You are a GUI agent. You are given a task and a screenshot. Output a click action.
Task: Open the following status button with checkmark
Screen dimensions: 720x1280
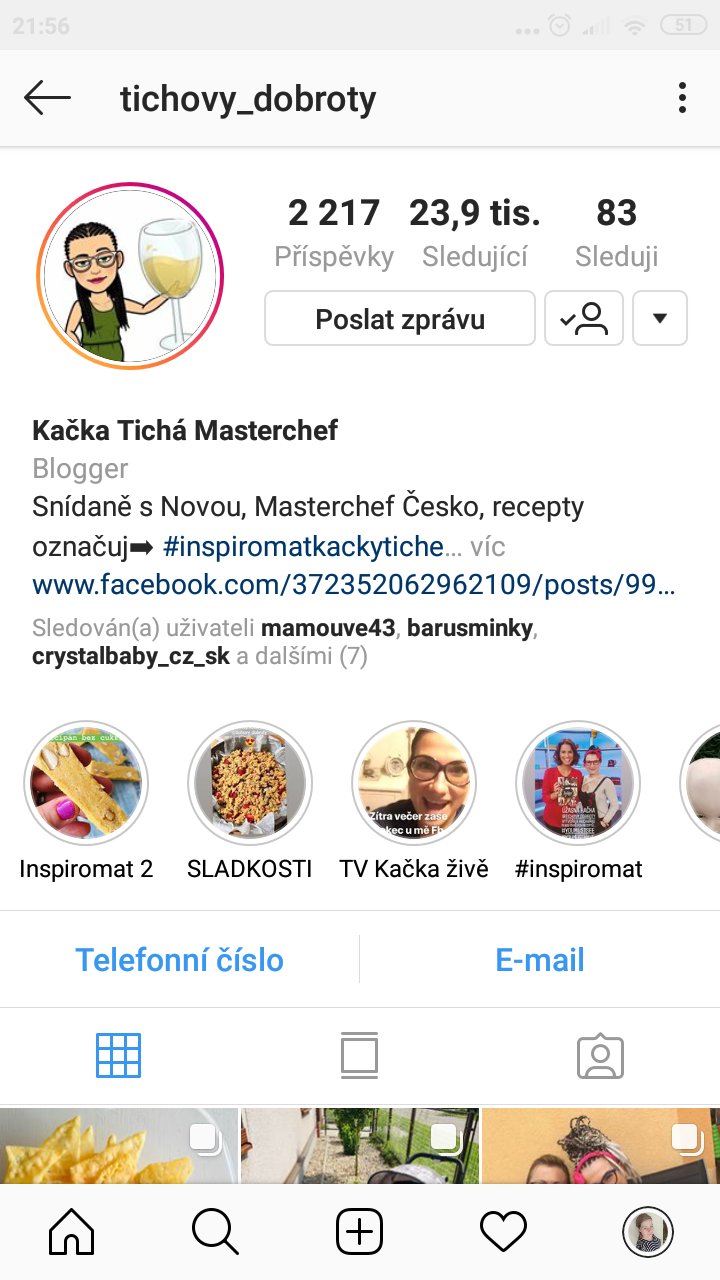coord(584,319)
